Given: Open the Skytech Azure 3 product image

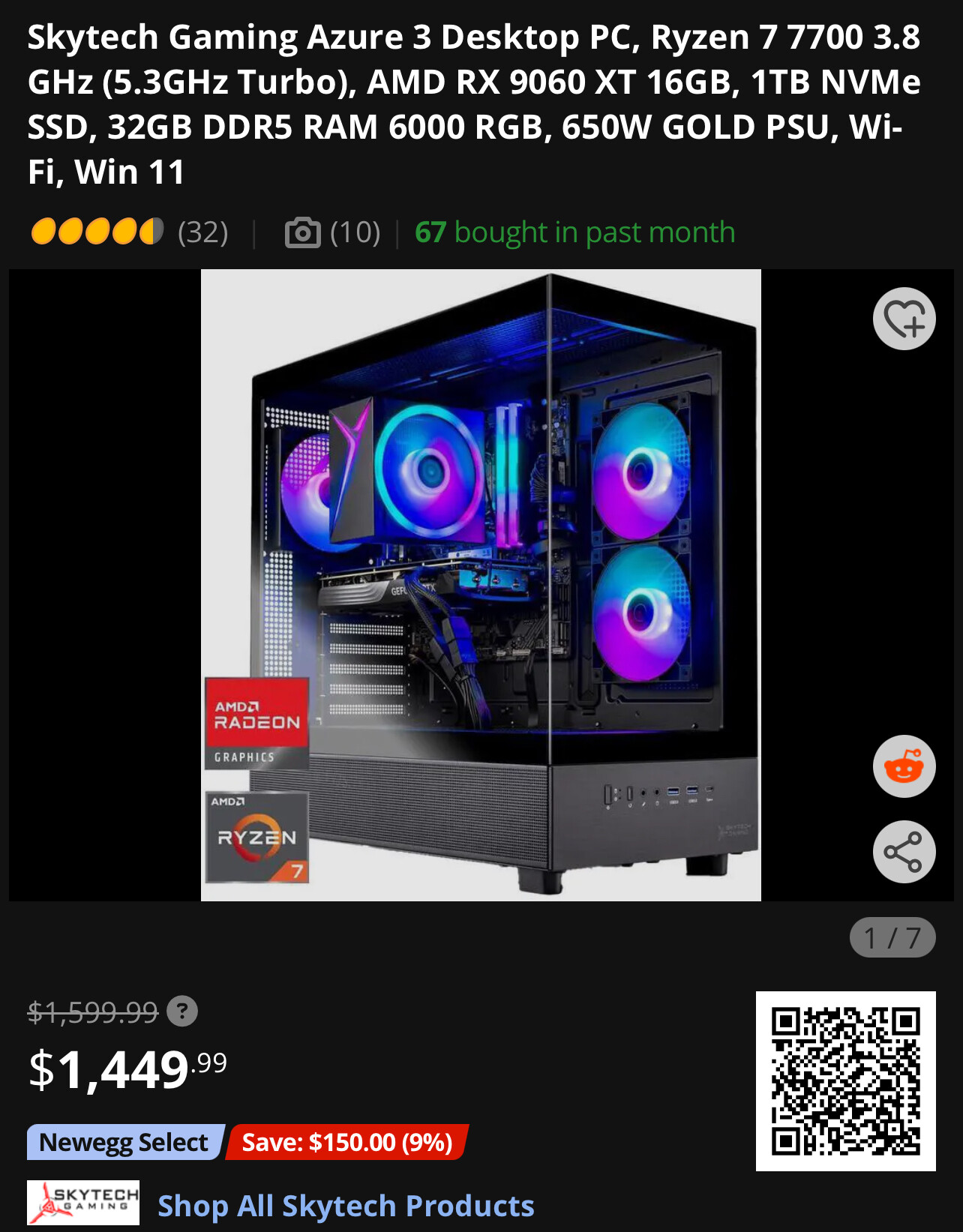Looking at the screenshot, I should (x=481, y=585).
